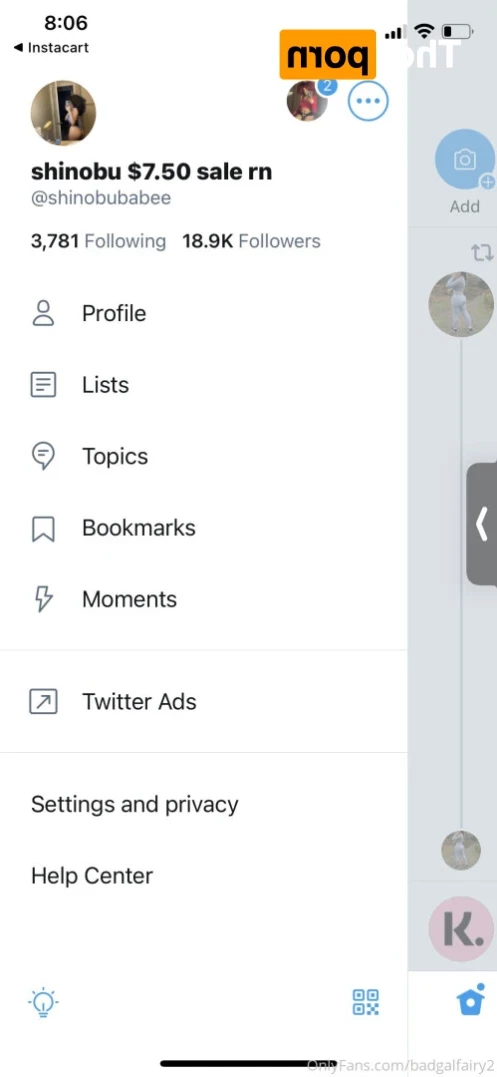This screenshot has width=497, height=1077.
Task: Go to Topics
Action: (x=203, y=456)
